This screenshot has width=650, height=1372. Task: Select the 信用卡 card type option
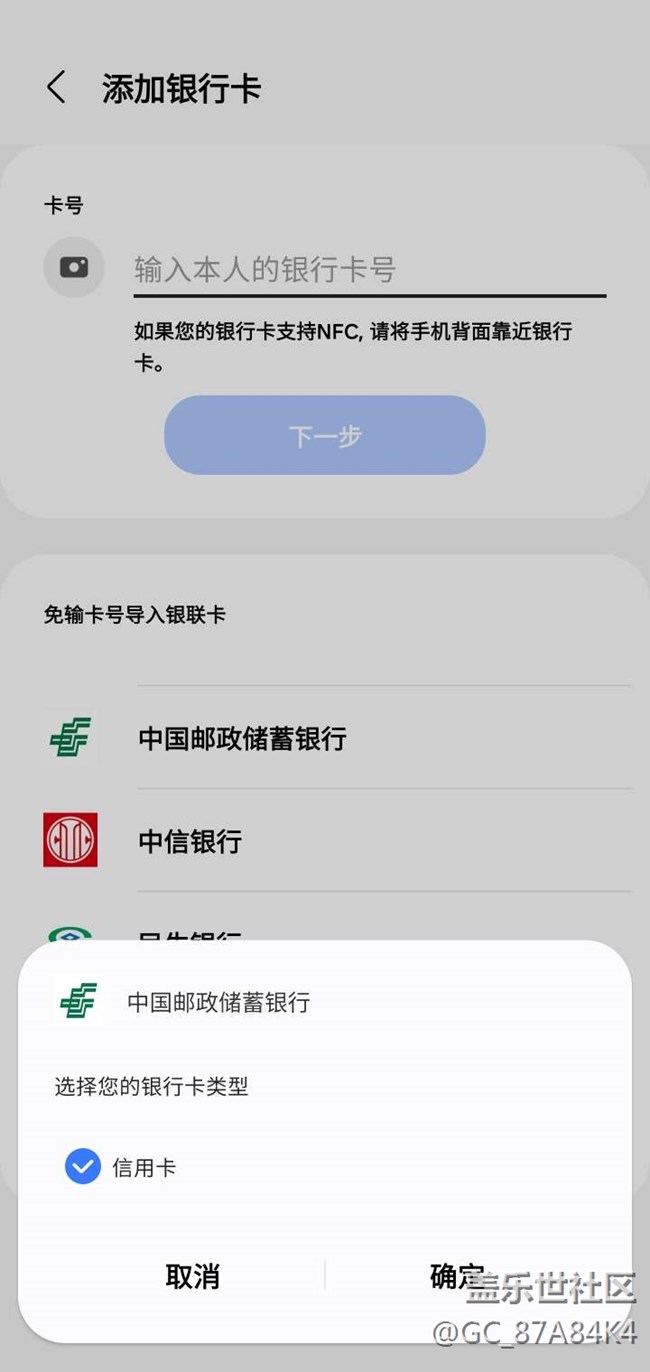pos(83,1166)
